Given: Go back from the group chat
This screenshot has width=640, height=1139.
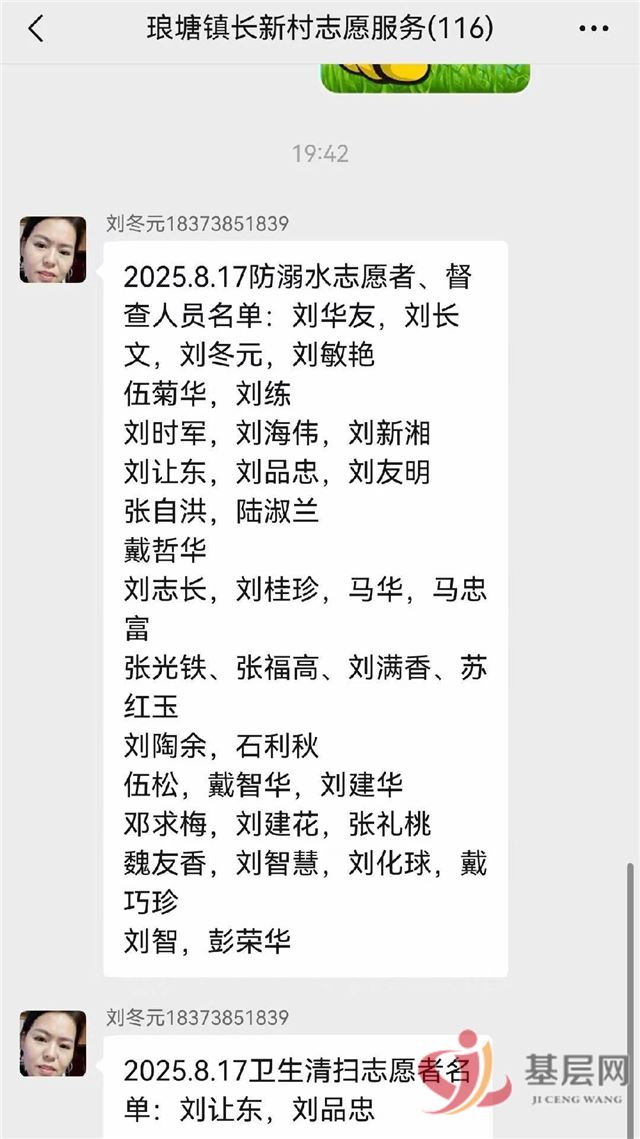Looking at the screenshot, I should pos(36,30).
